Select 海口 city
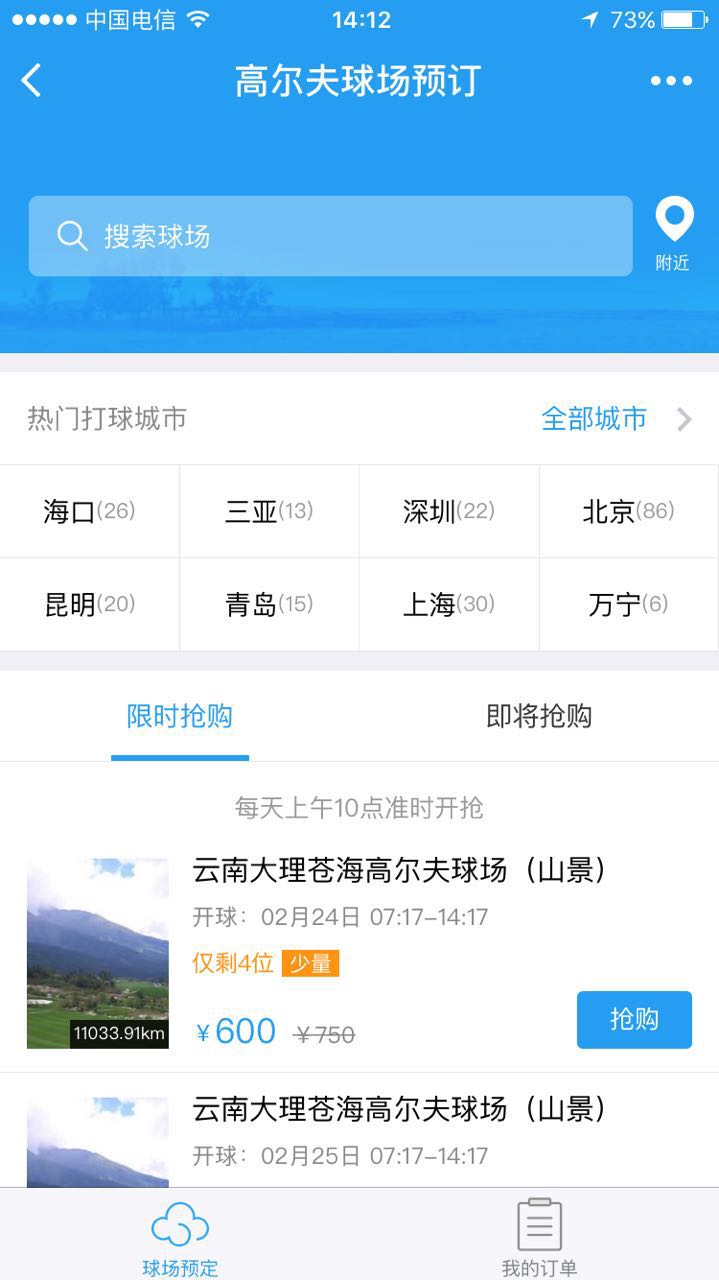Screen dimensions: 719x1280 pos(89,512)
